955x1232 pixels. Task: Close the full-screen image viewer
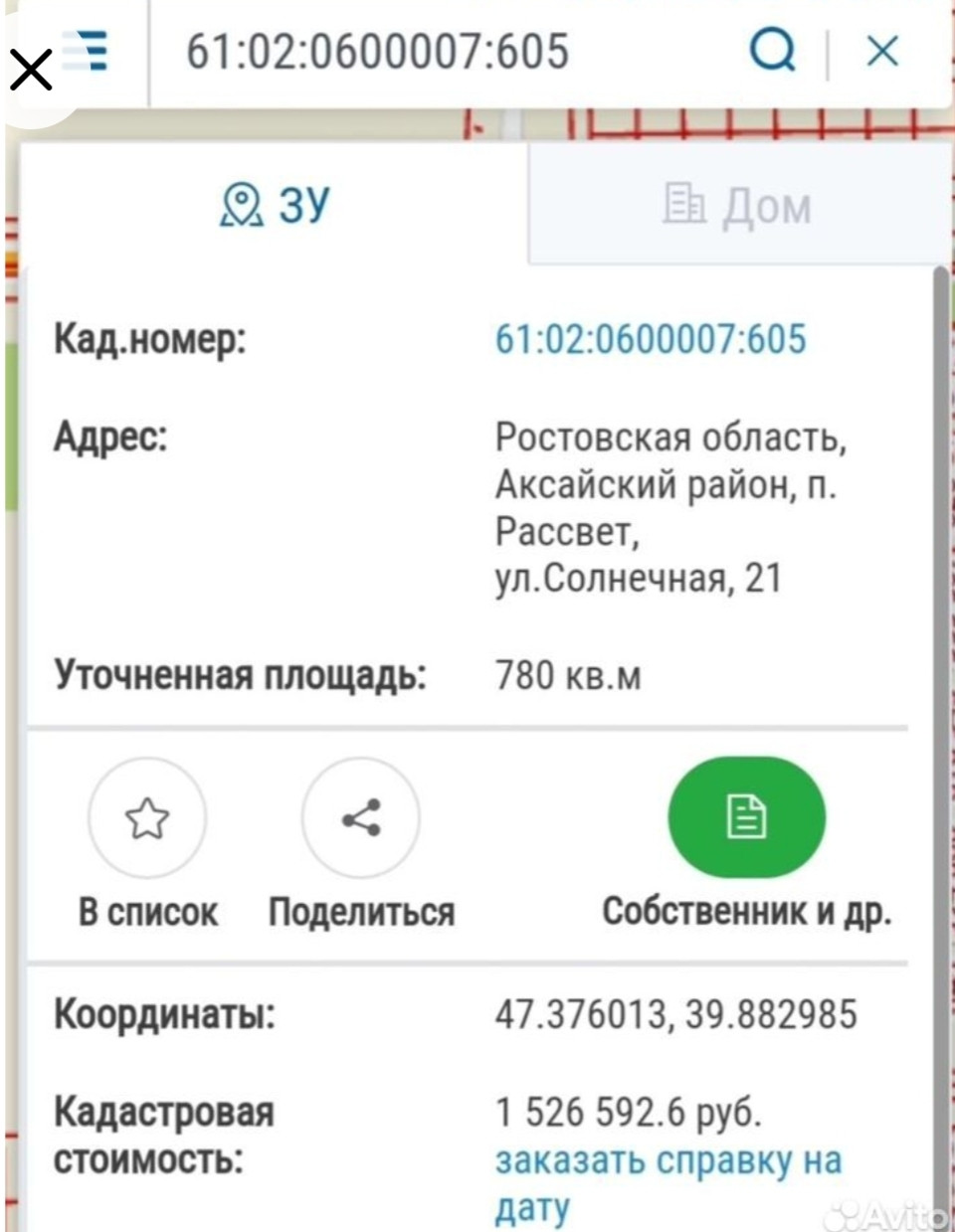(32, 71)
